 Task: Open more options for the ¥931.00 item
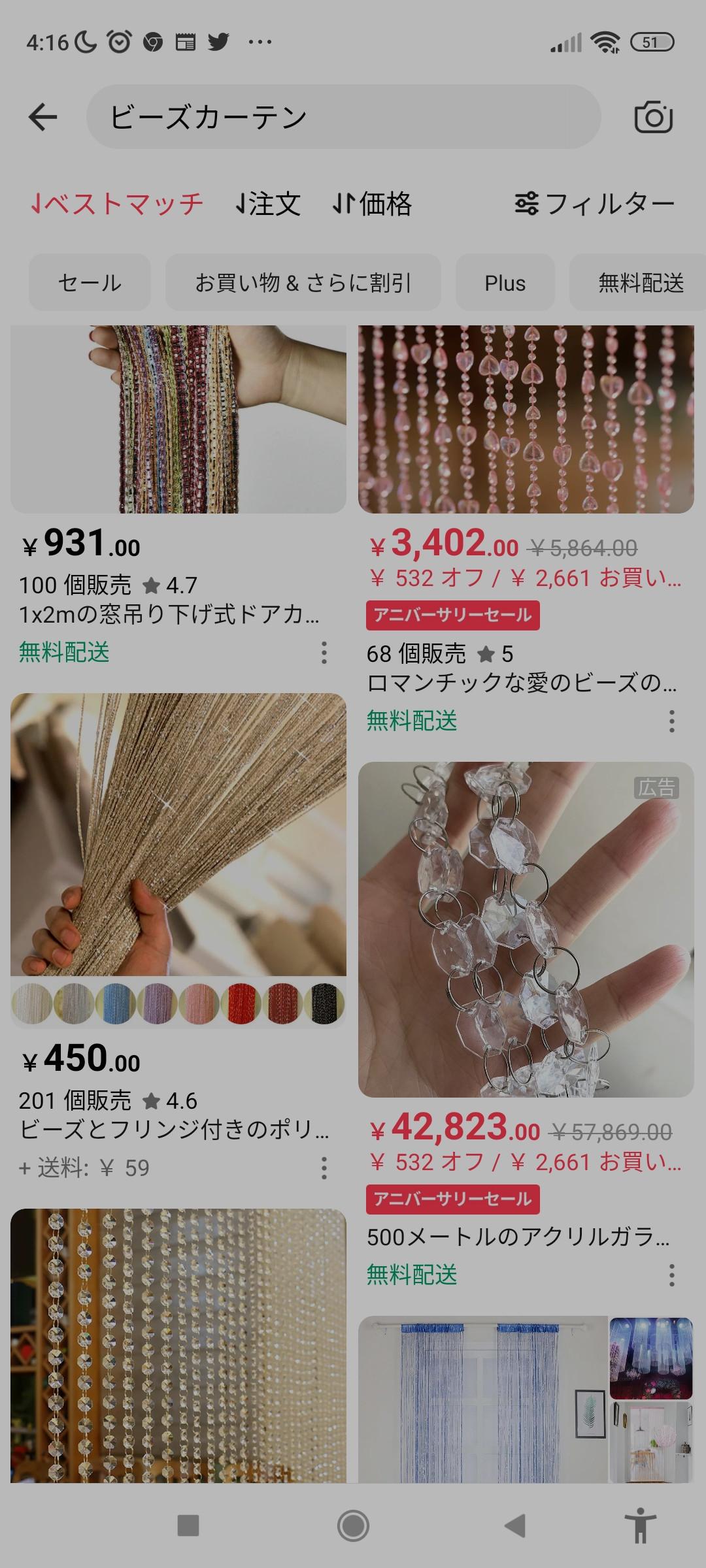click(324, 653)
